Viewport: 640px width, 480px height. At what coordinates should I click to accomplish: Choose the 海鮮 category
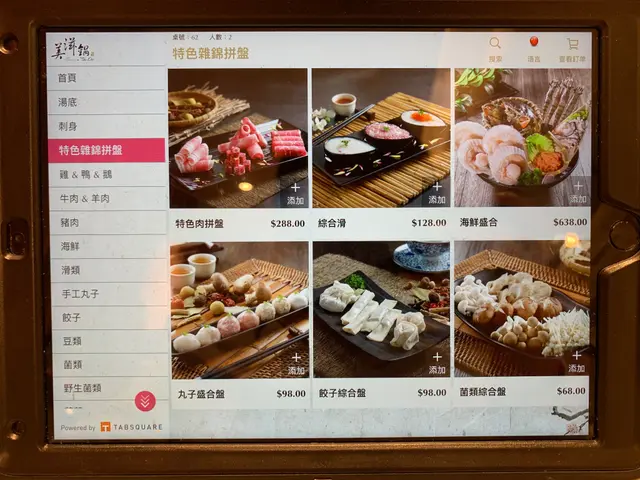105,246
